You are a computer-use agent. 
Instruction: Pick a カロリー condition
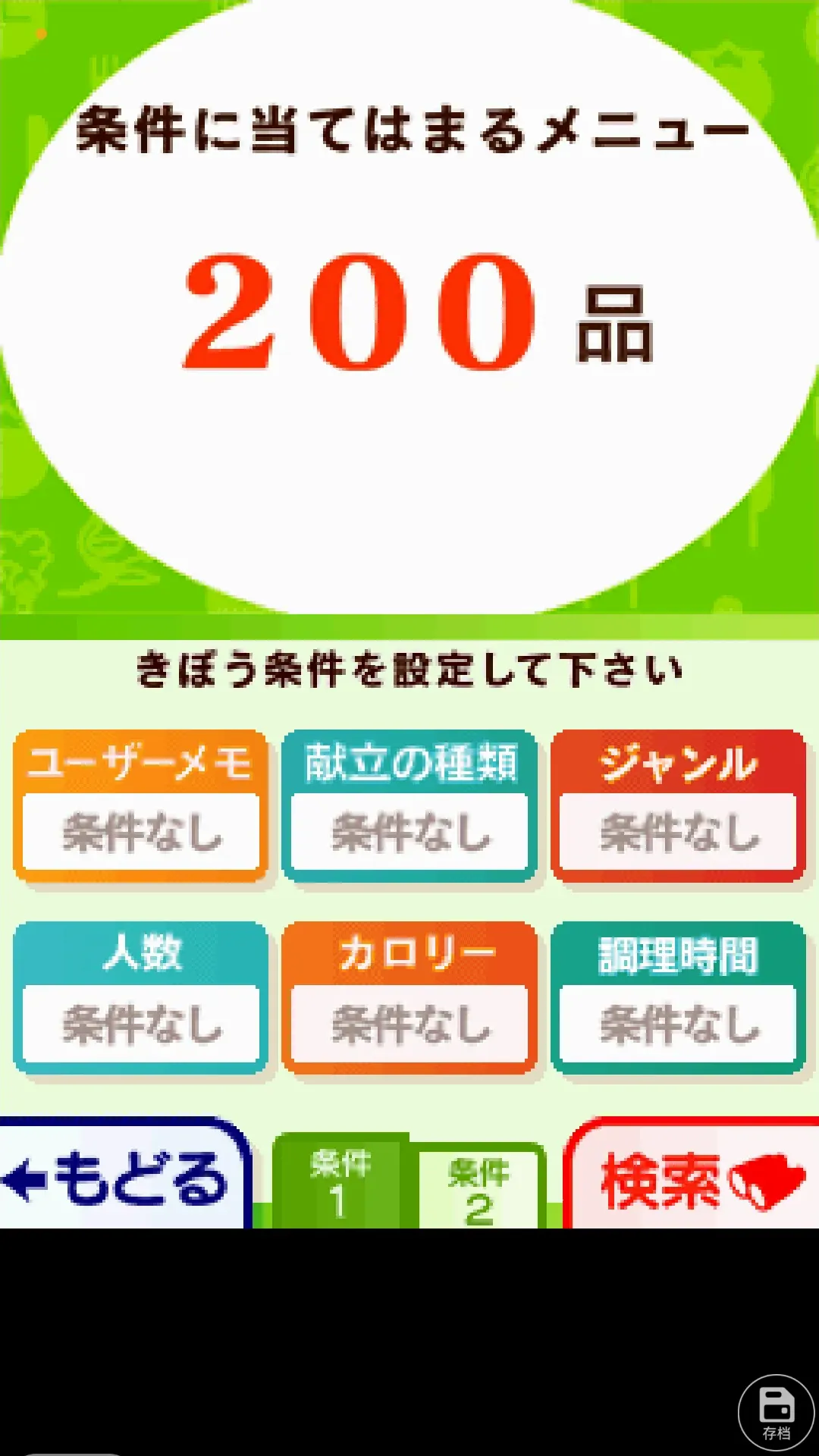click(x=409, y=998)
